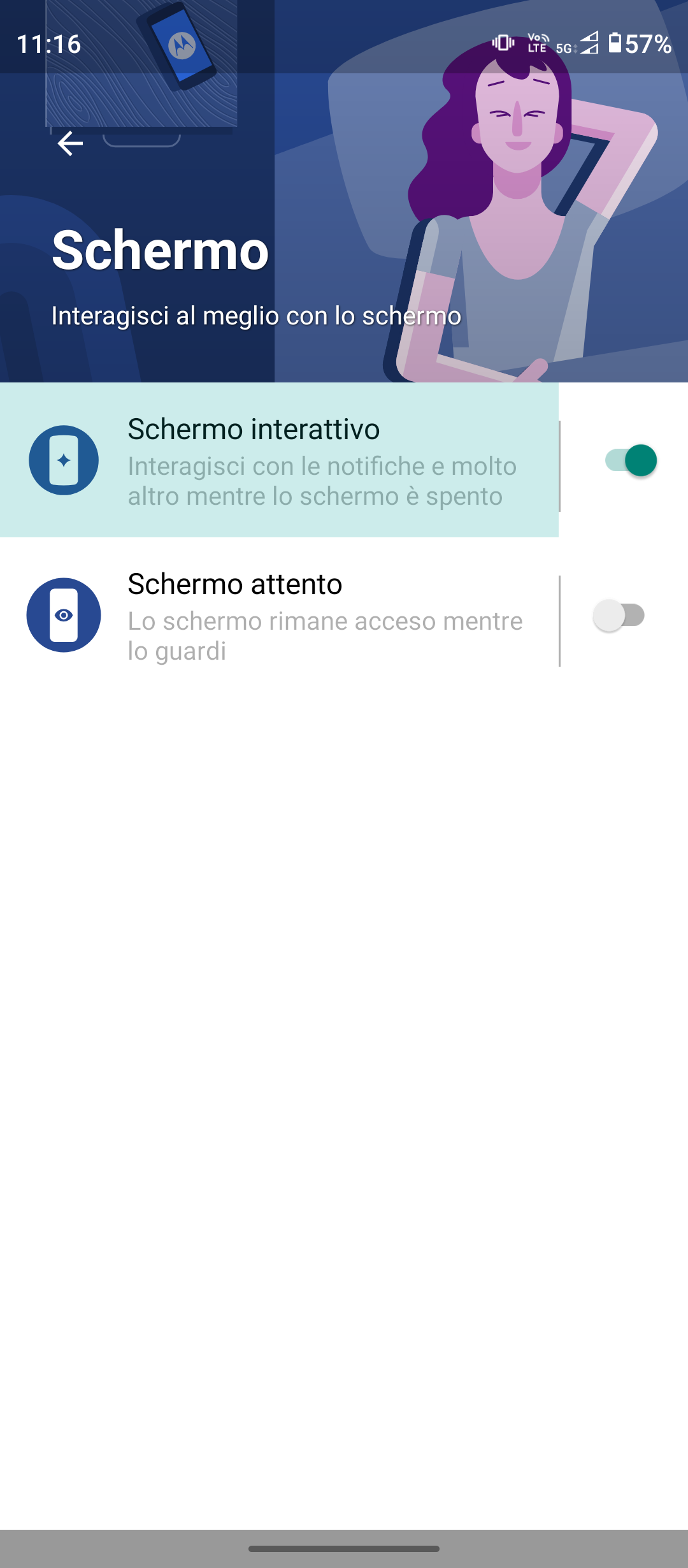The image size is (688, 1568).
Task: Turn off the Schermo interattivo switch
Action: coord(631,460)
